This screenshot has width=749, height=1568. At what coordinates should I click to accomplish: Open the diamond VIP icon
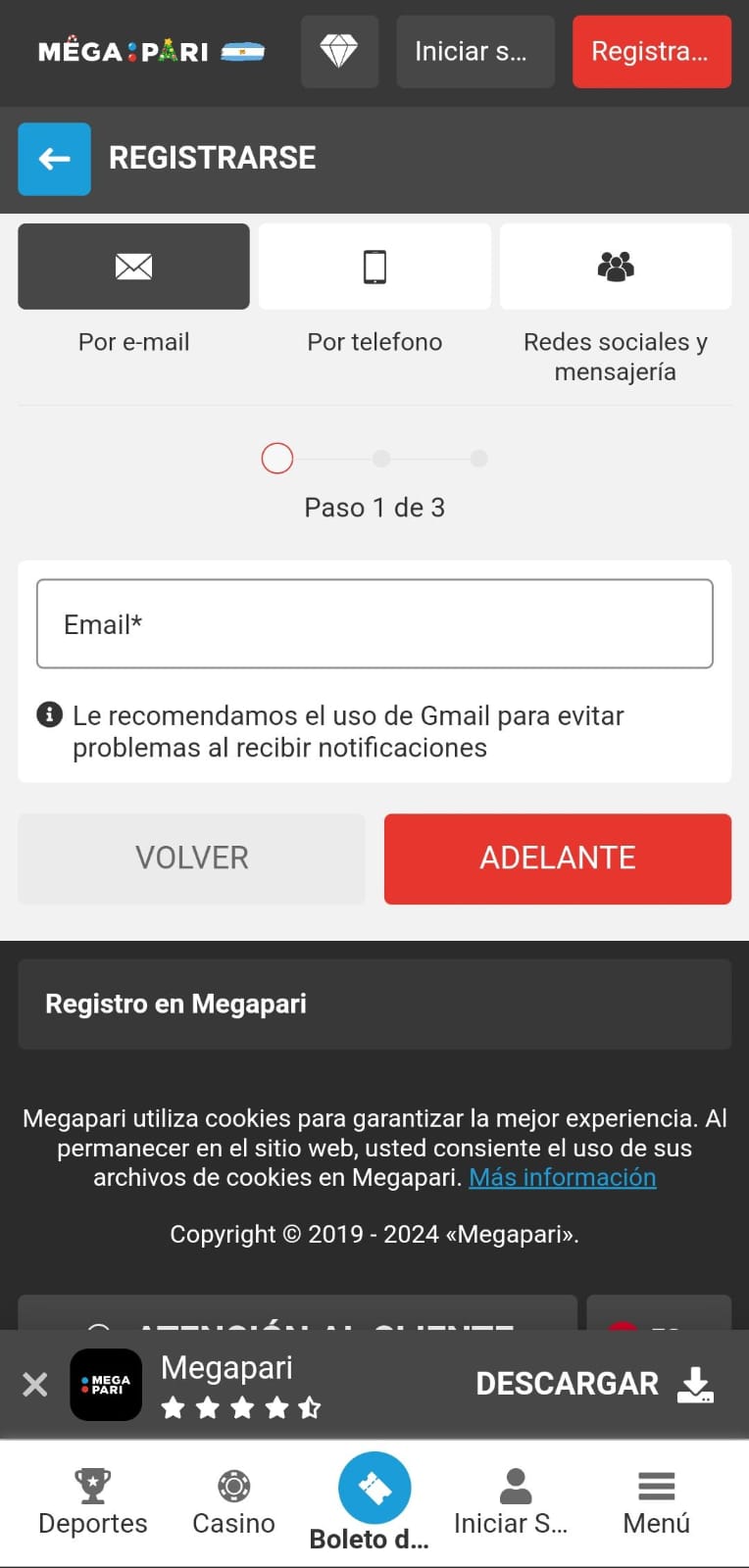[x=339, y=52]
